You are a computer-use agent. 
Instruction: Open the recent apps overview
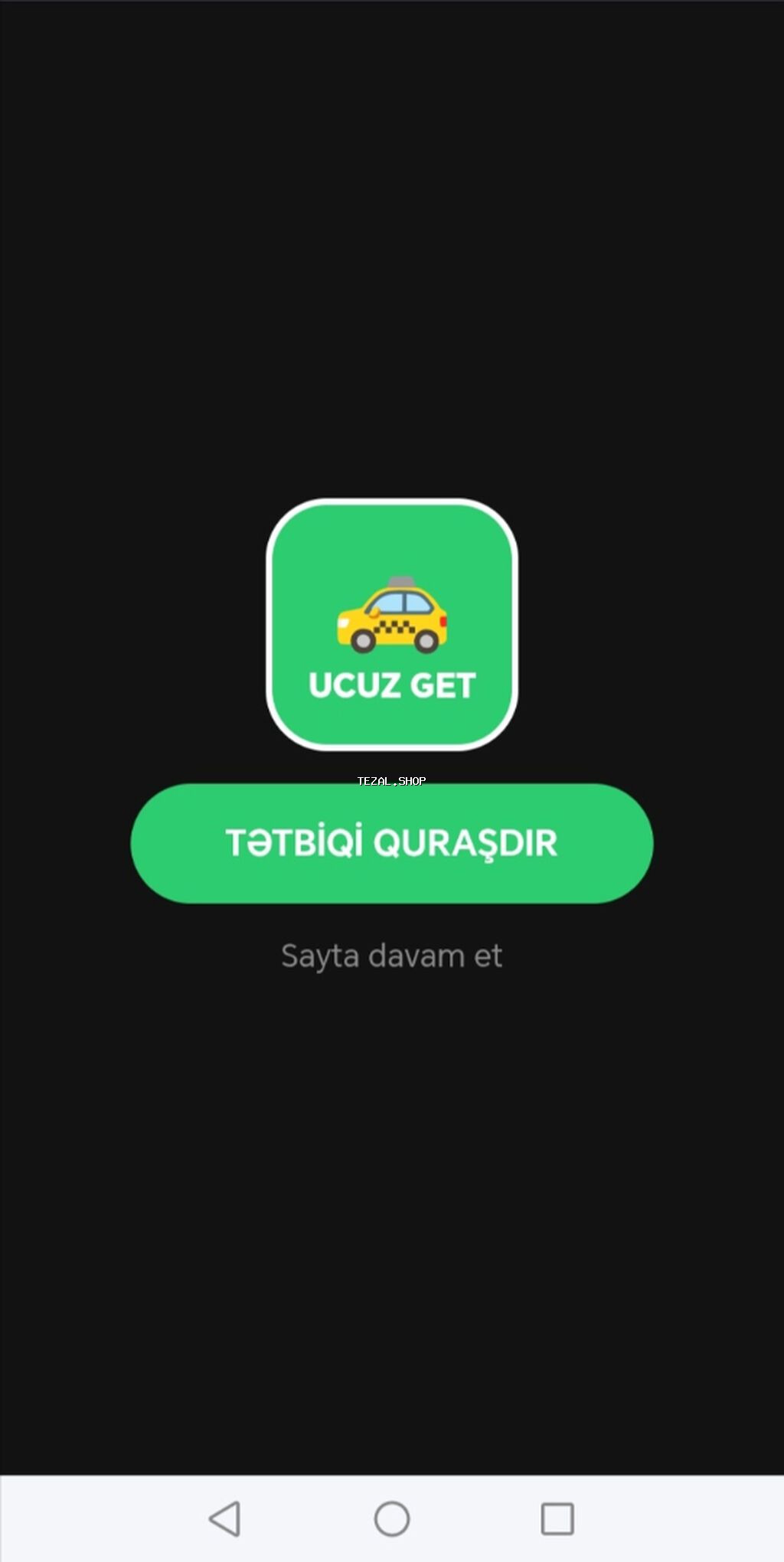pos(557,1518)
